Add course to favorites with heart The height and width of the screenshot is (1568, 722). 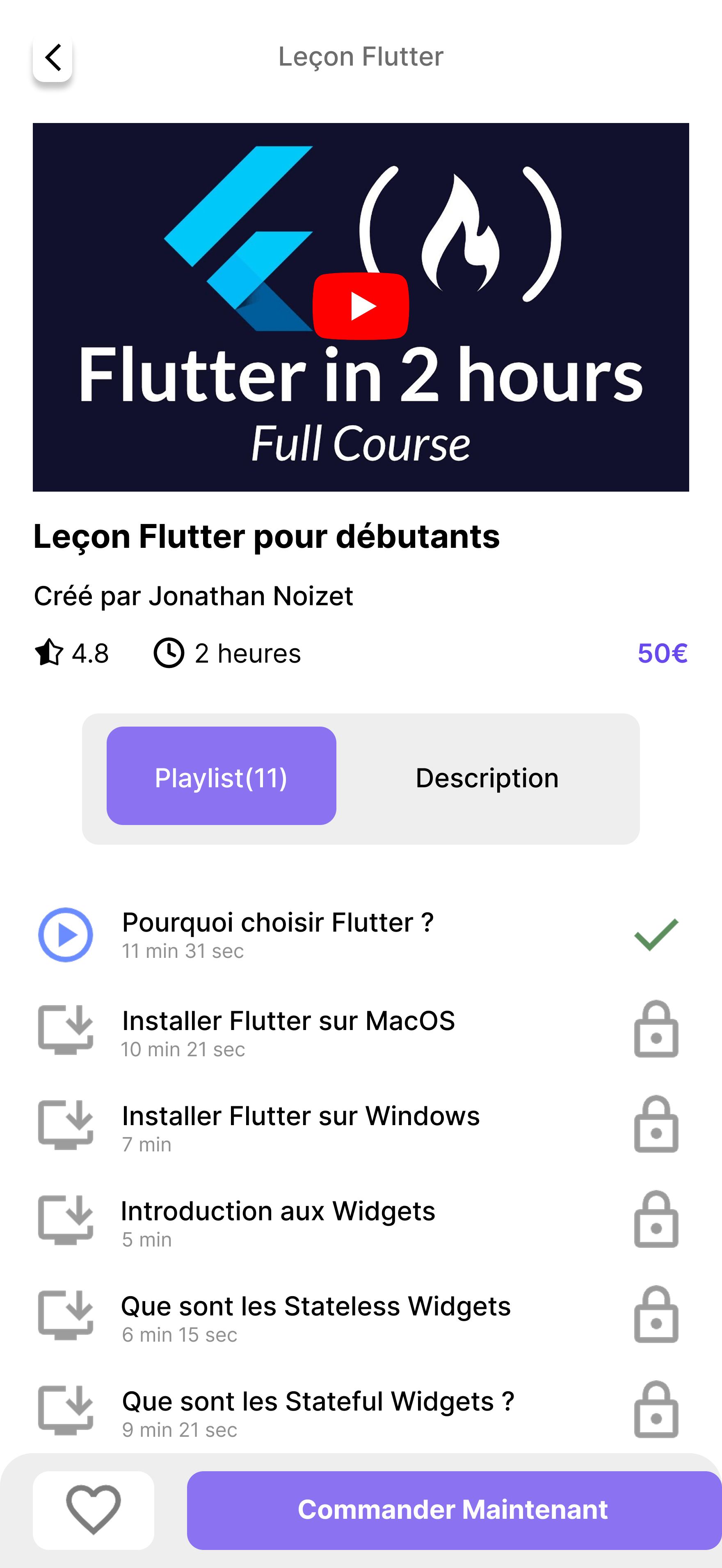(93, 1509)
